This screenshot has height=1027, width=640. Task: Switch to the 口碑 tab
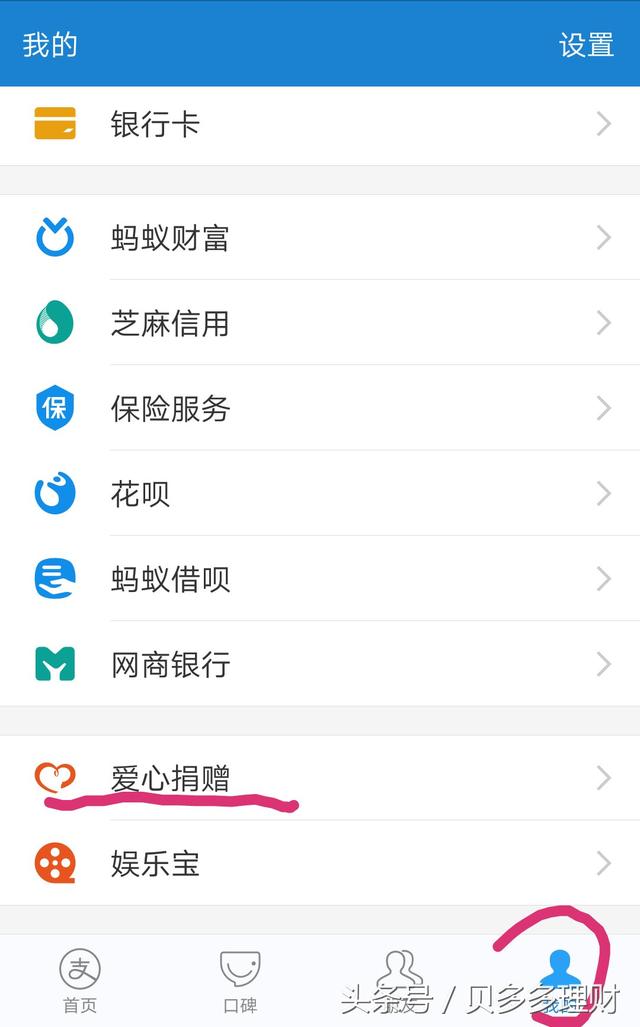coord(240,980)
